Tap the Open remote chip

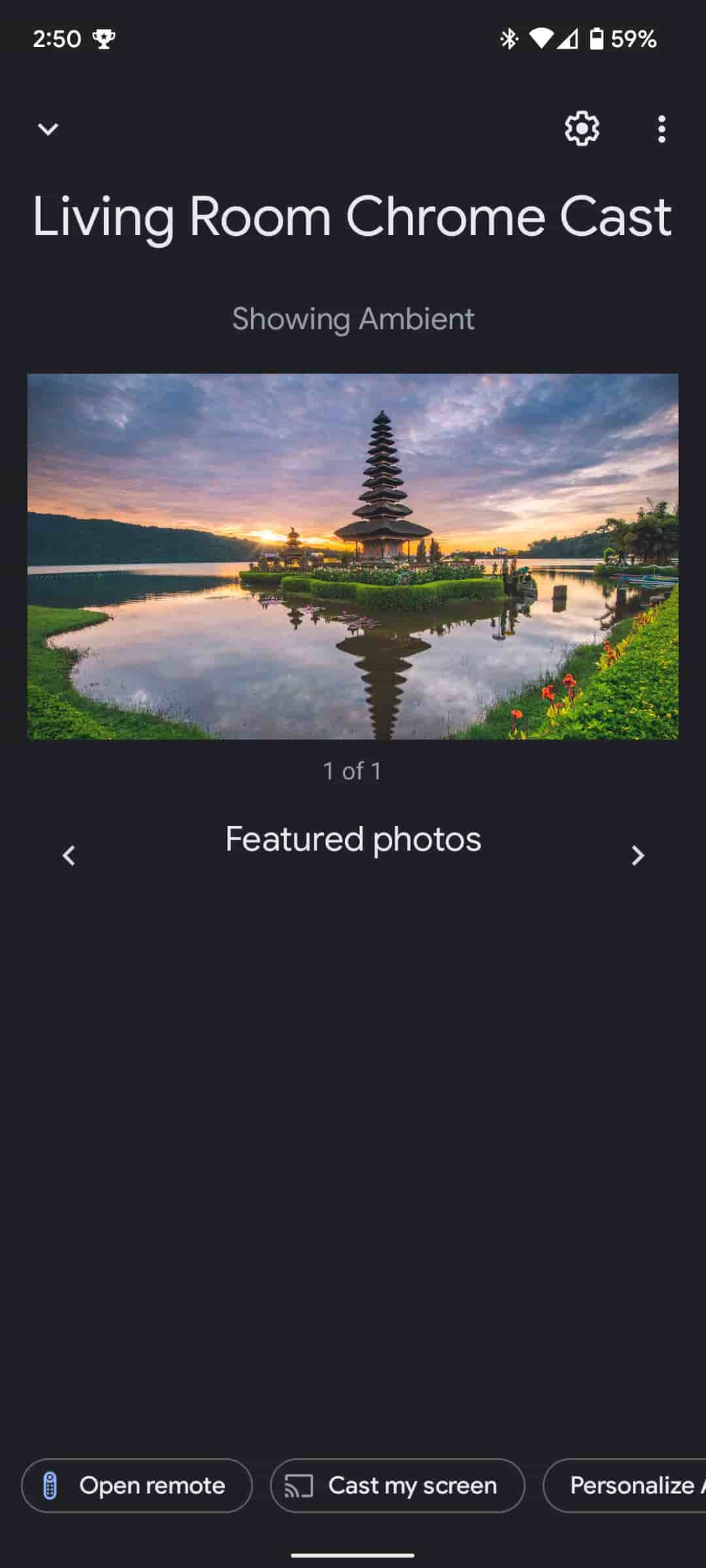[137, 1485]
